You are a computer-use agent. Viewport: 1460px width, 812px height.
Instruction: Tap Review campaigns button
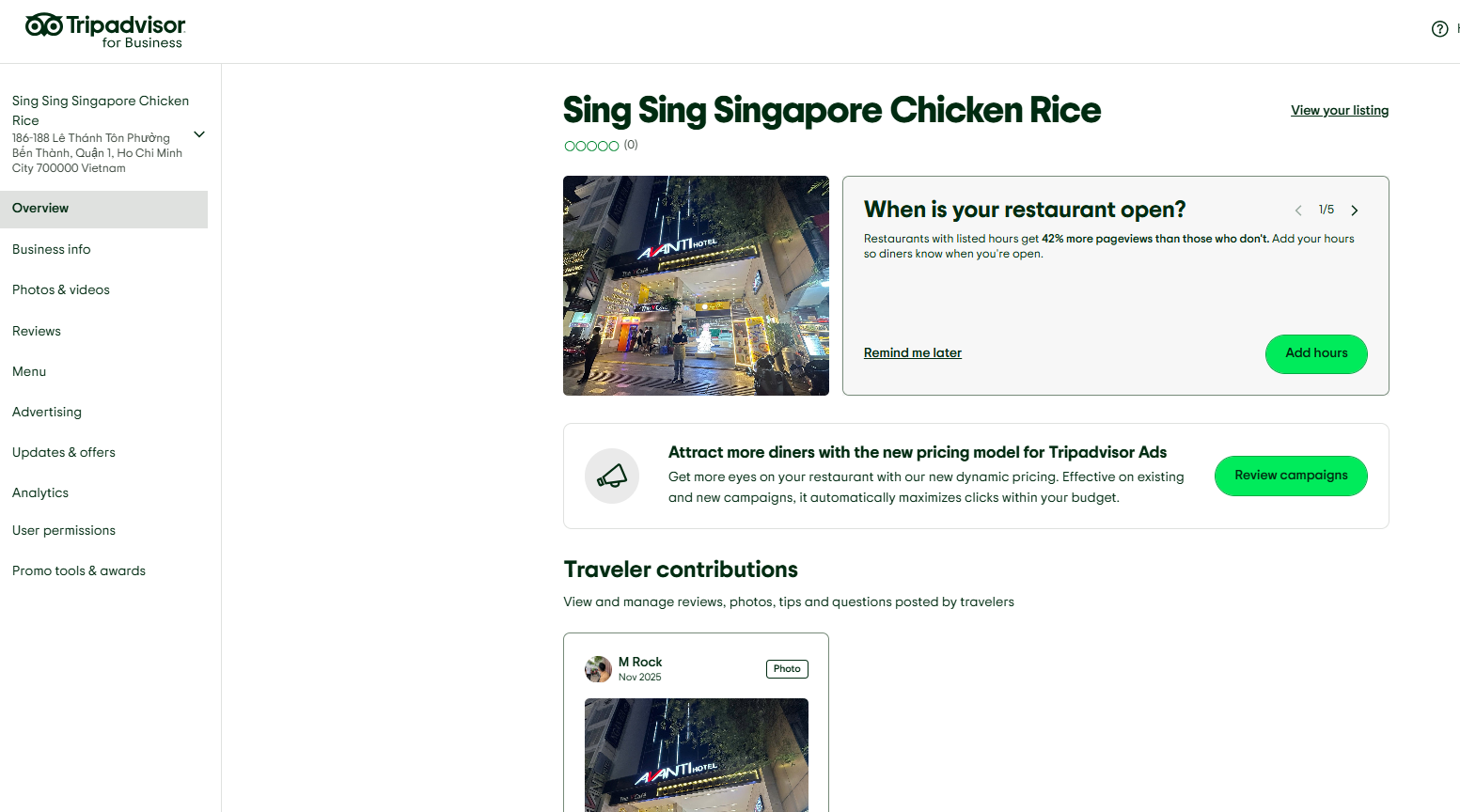point(1290,476)
